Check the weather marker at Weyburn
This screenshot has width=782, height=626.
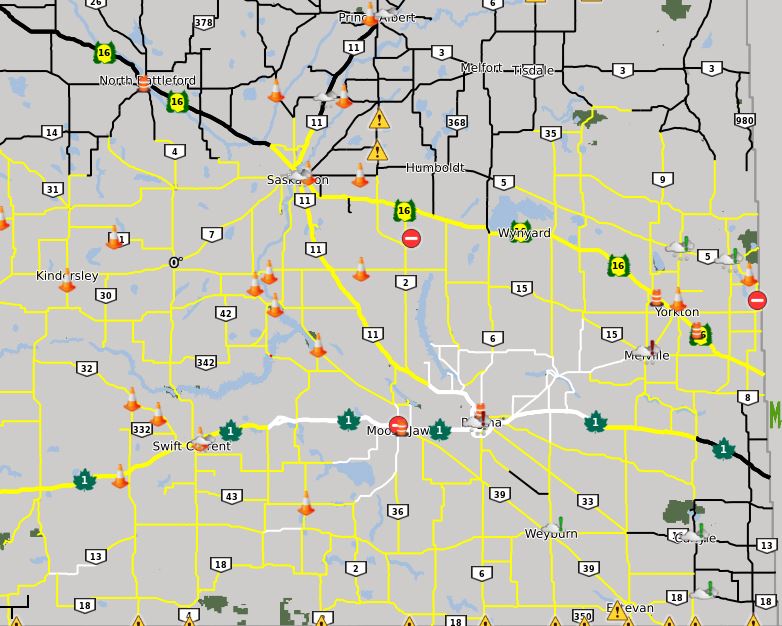tap(551, 527)
